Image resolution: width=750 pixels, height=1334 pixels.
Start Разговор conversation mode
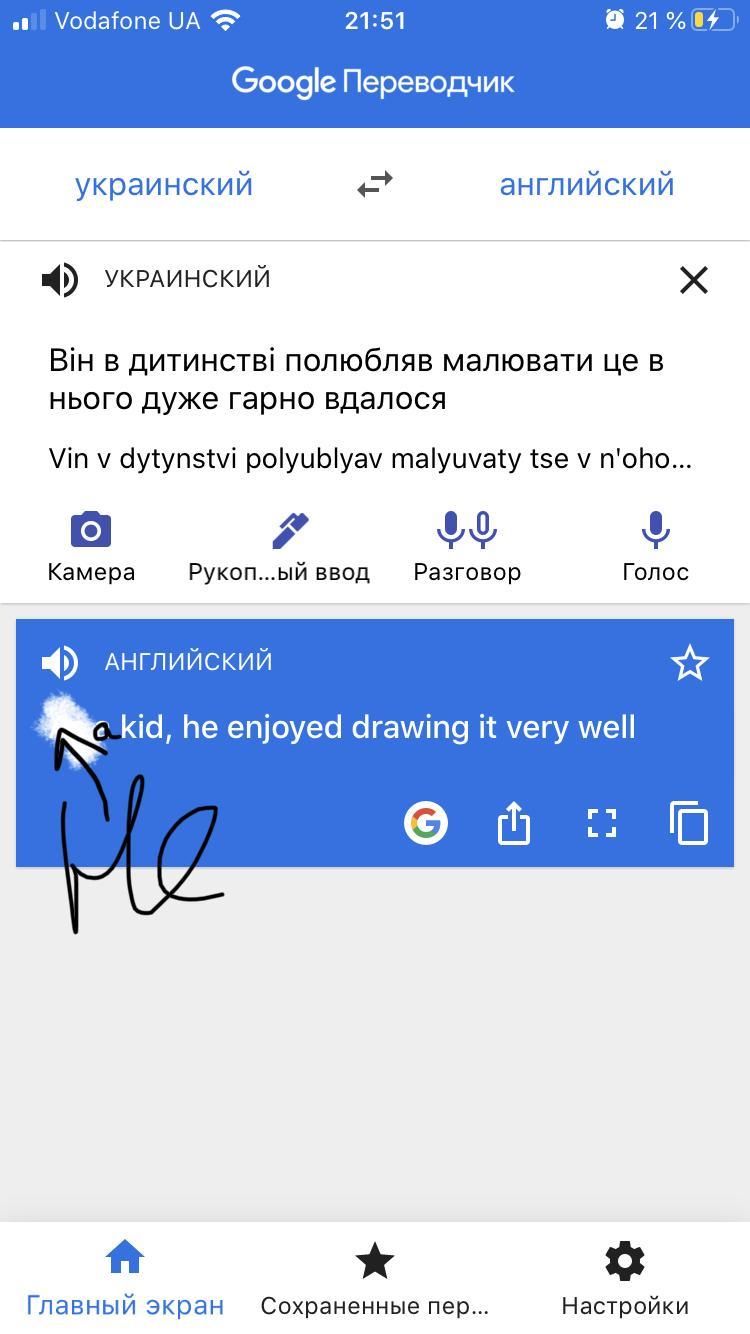[467, 546]
